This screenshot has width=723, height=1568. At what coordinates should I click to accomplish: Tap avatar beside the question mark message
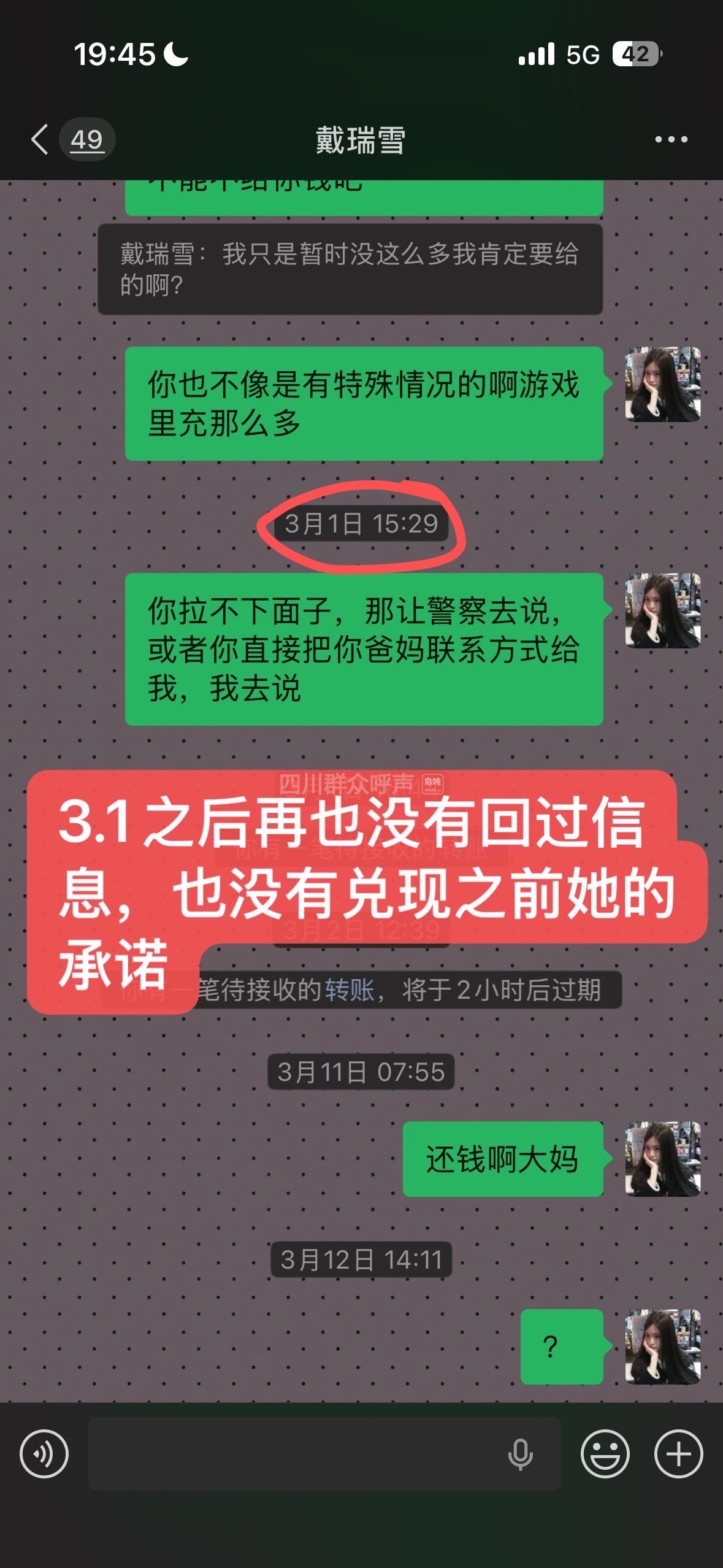(662, 1347)
